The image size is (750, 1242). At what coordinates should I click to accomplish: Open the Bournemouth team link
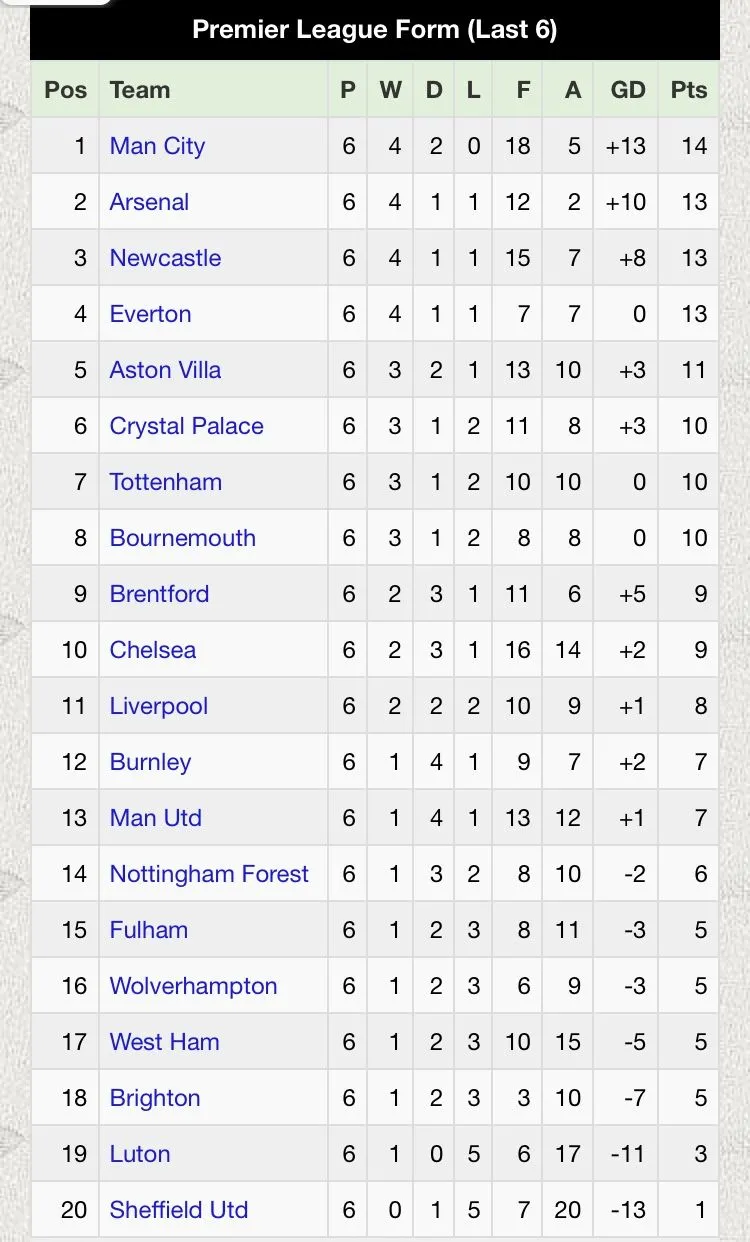tap(182, 538)
